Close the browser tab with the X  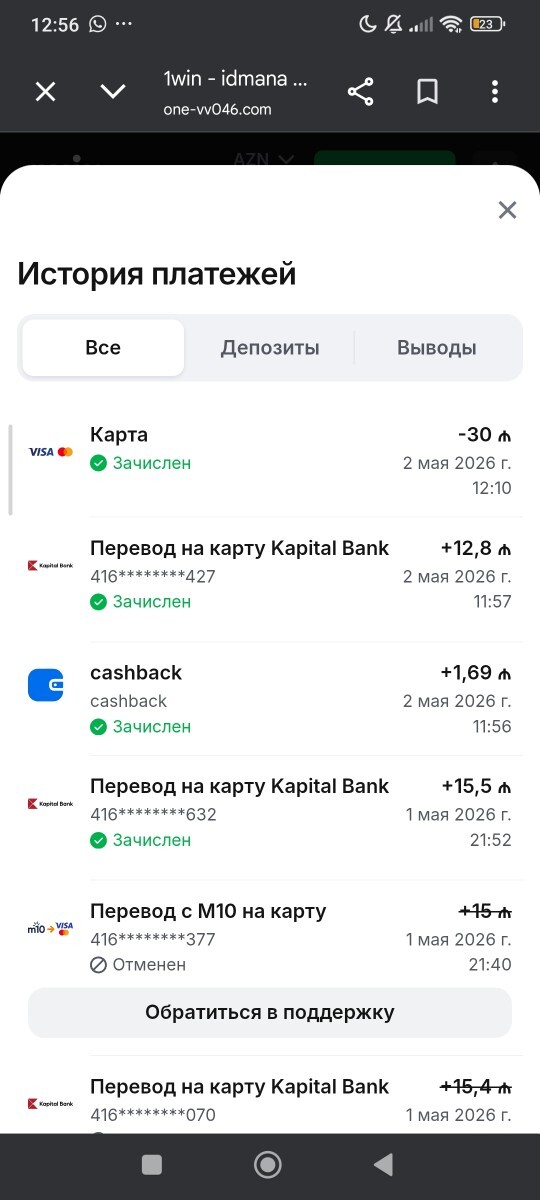pyautogui.click(x=45, y=92)
